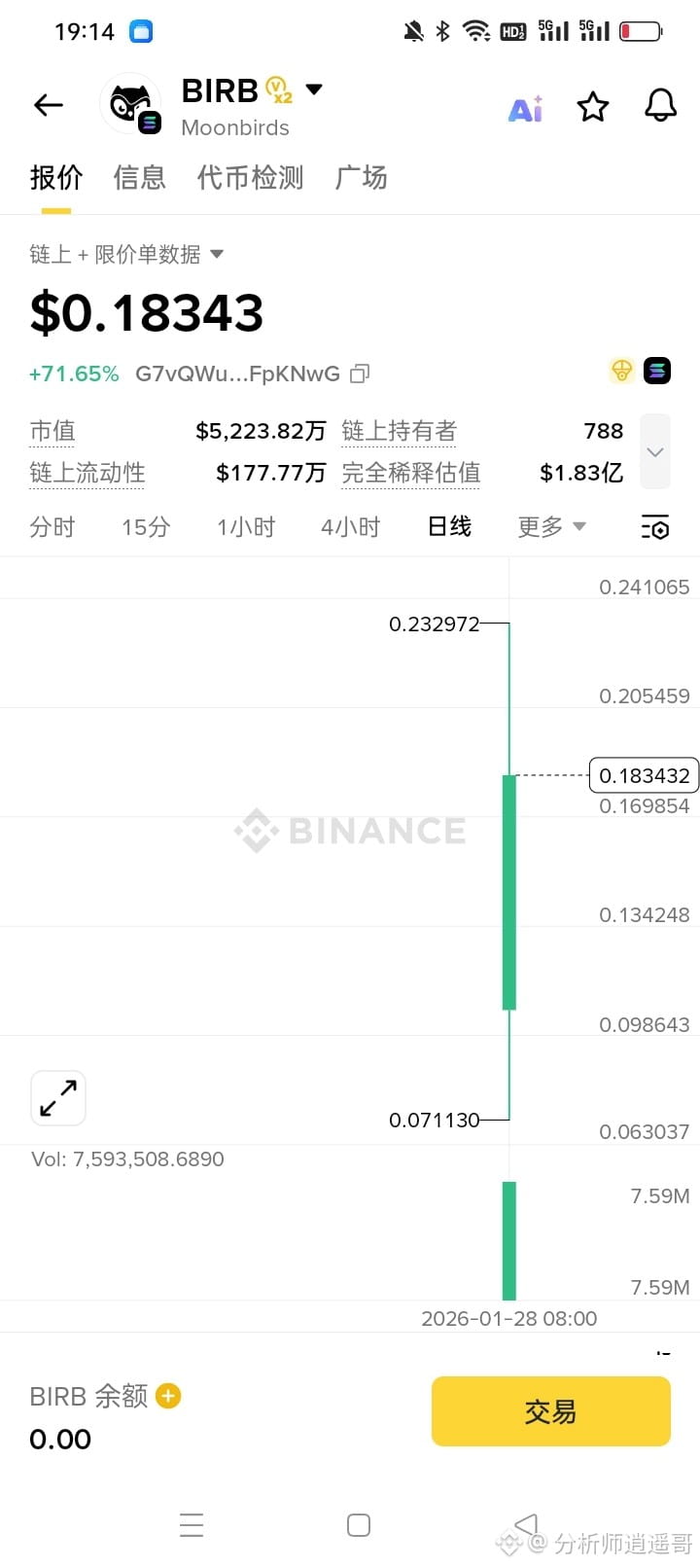Open chart indicator settings
This screenshot has width=700, height=1568.
(x=655, y=528)
